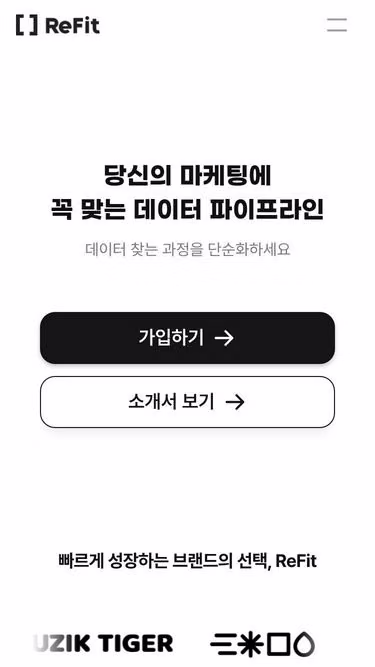The height and width of the screenshot is (667, 375).
Task: Tap the 가입하기 sign-up button
Action: click(188, 338)
